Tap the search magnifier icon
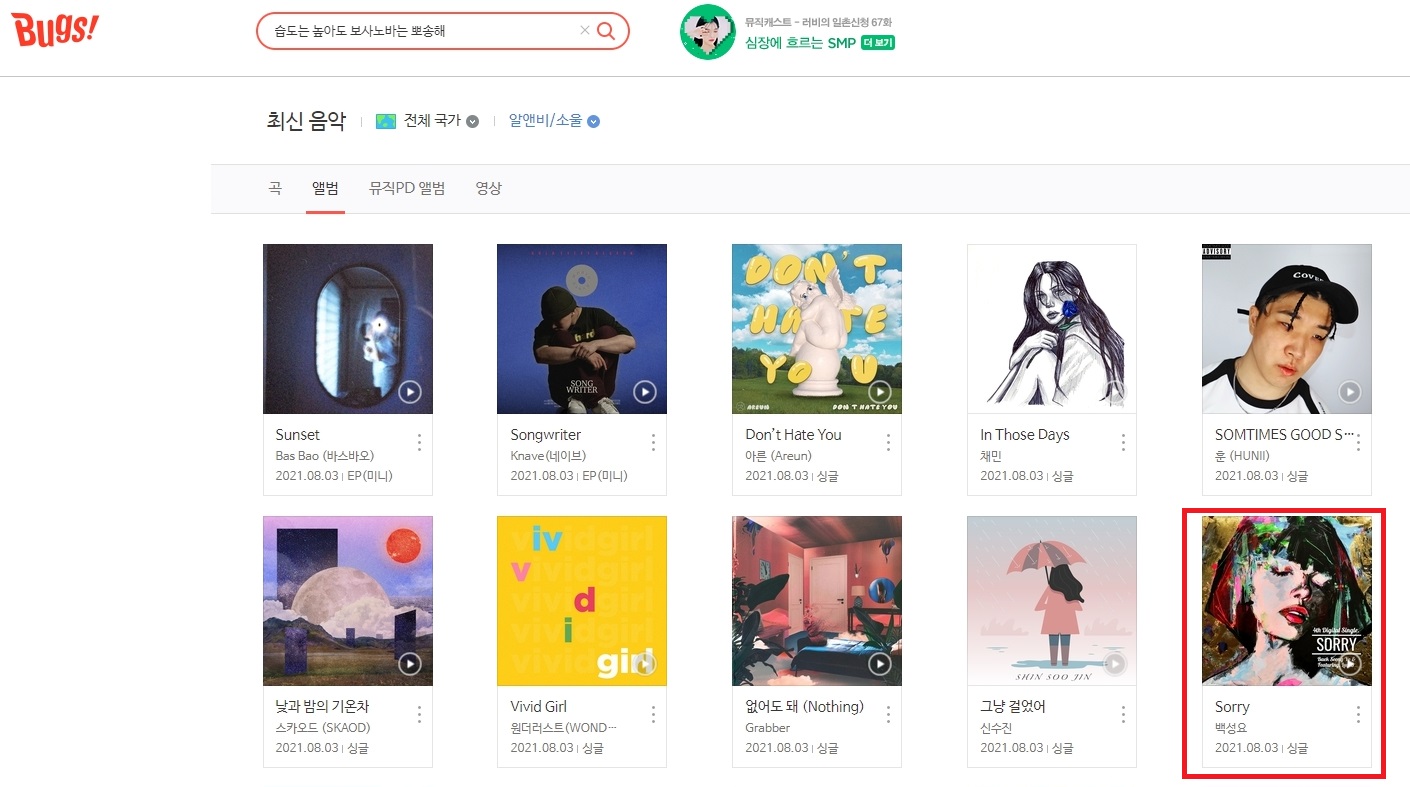Image resolution: width=1410 pixels, height=787 pixels. pos(606,31)
